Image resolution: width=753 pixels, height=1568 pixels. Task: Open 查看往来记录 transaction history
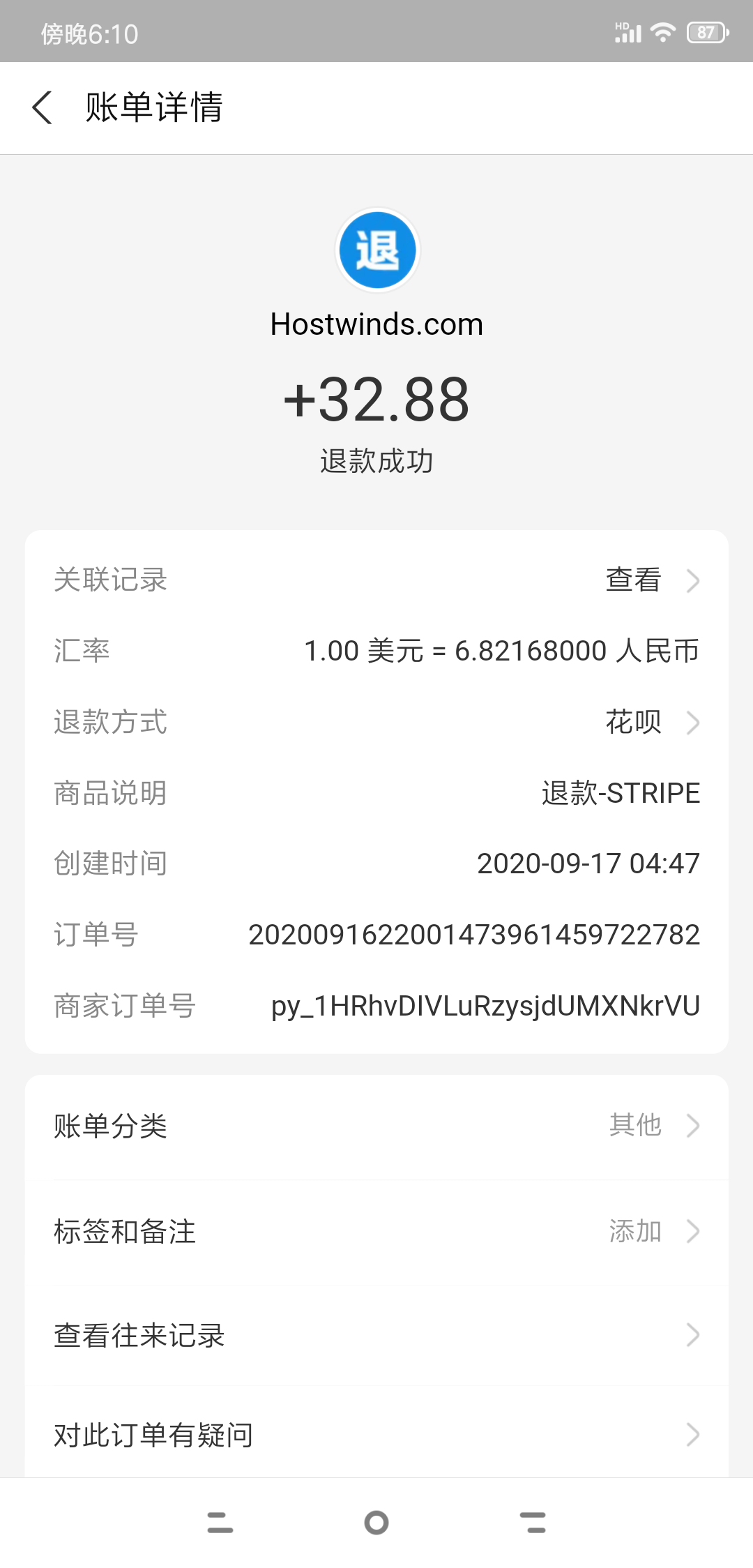376,1336
